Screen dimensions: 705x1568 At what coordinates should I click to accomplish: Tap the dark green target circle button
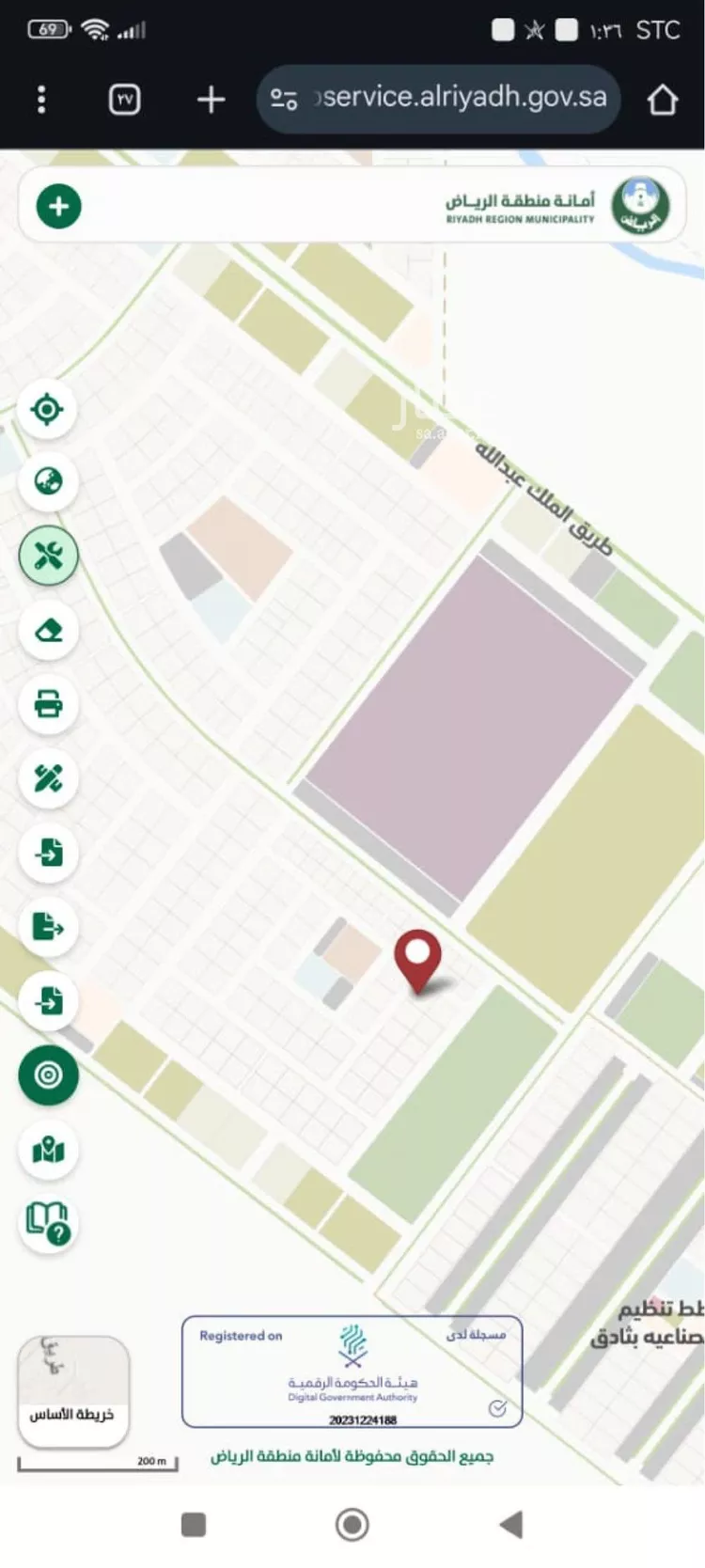(48, 1074)
